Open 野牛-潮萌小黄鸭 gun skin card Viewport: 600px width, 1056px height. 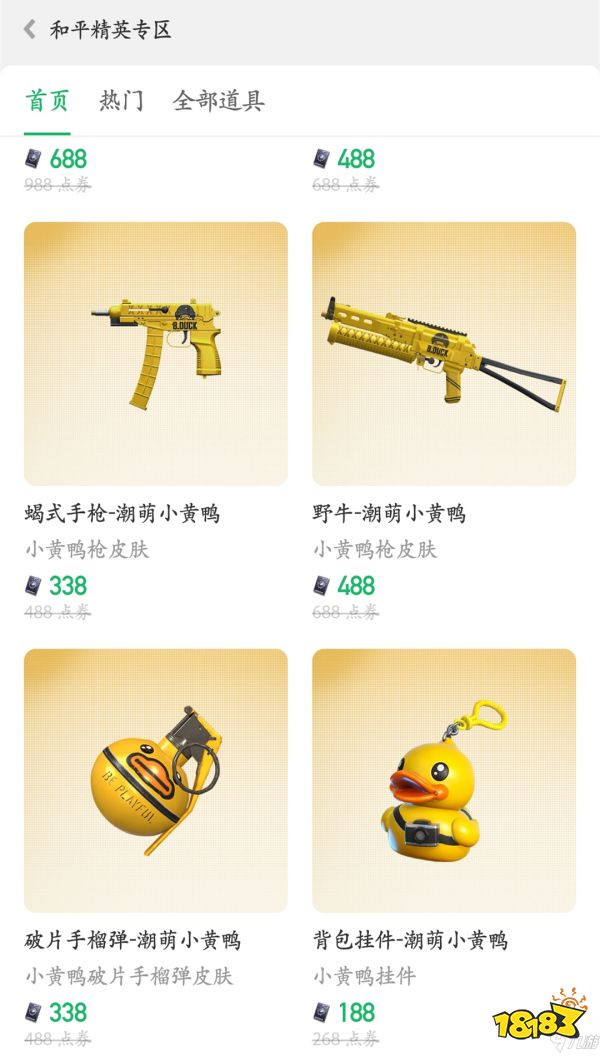tap(444, 354)
